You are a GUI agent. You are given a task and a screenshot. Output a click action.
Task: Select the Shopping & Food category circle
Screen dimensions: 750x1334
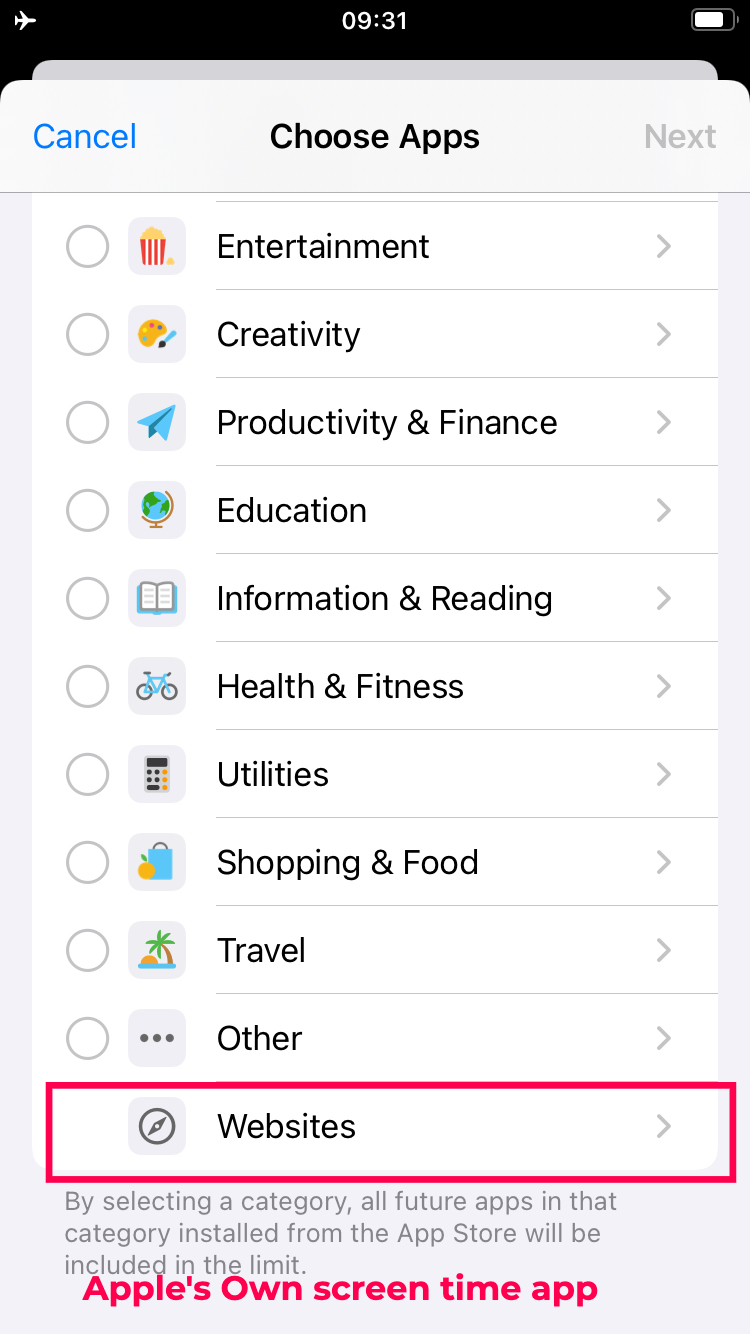pyautogui.click(x=87, y=862)
